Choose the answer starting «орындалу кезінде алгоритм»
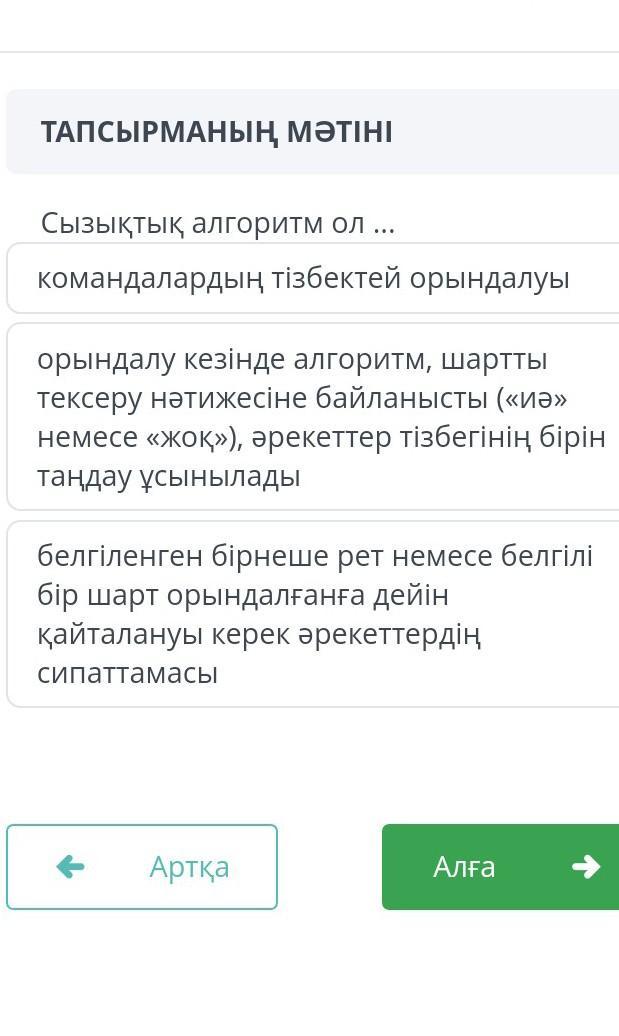The height and width of the screenshot is (1036, 619). pos(320,417)
